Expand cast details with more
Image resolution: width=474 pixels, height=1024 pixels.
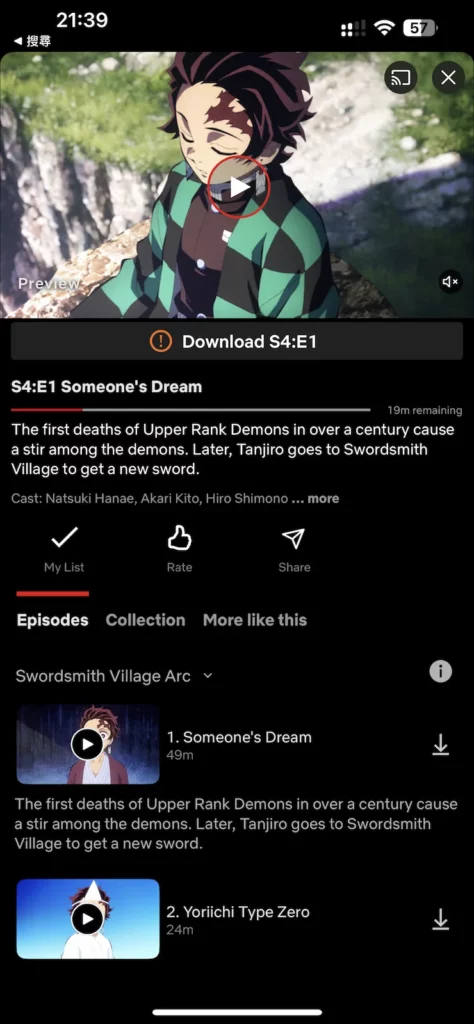(323, 498)
